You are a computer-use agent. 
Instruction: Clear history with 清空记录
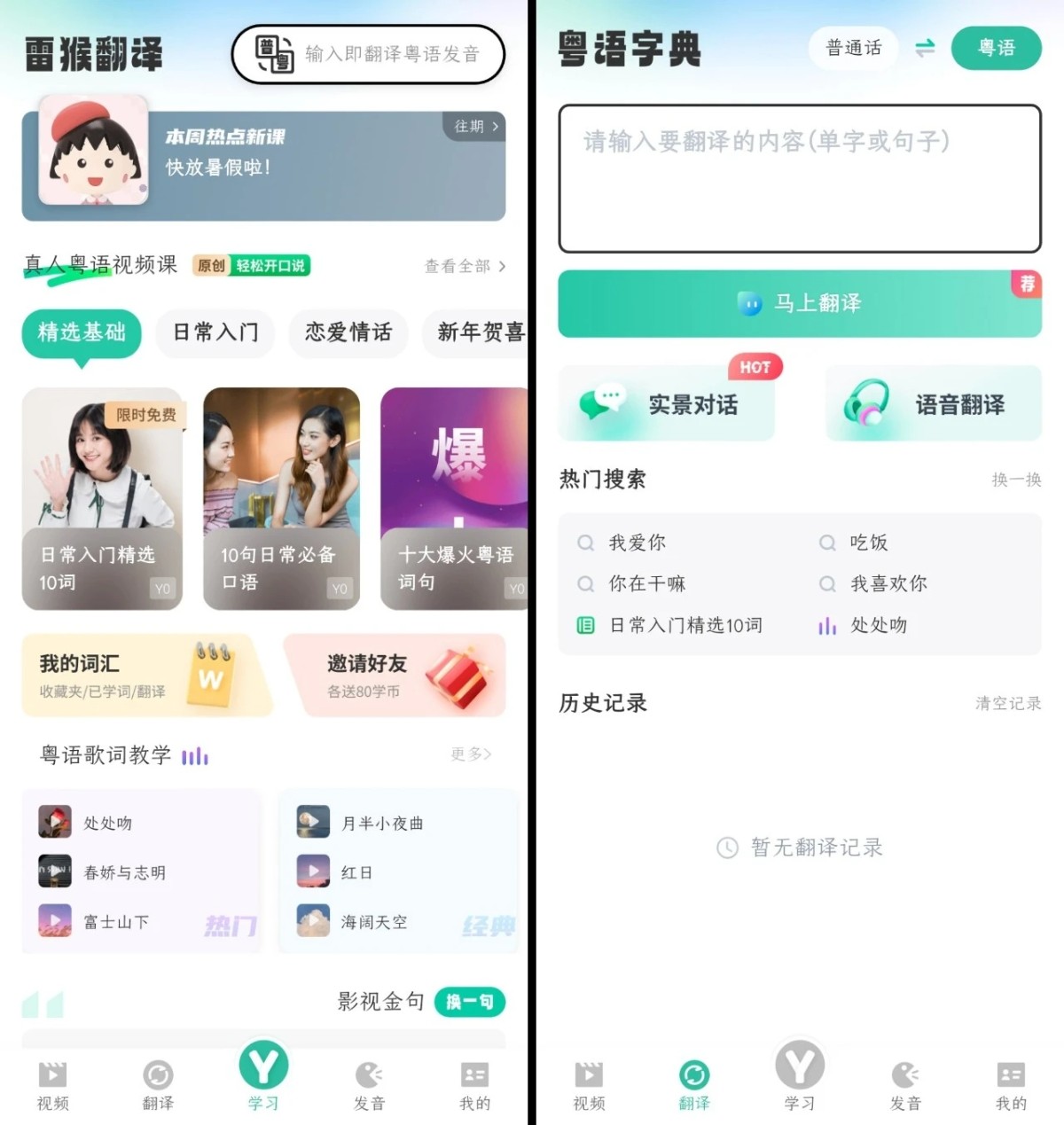[1007, 703]
